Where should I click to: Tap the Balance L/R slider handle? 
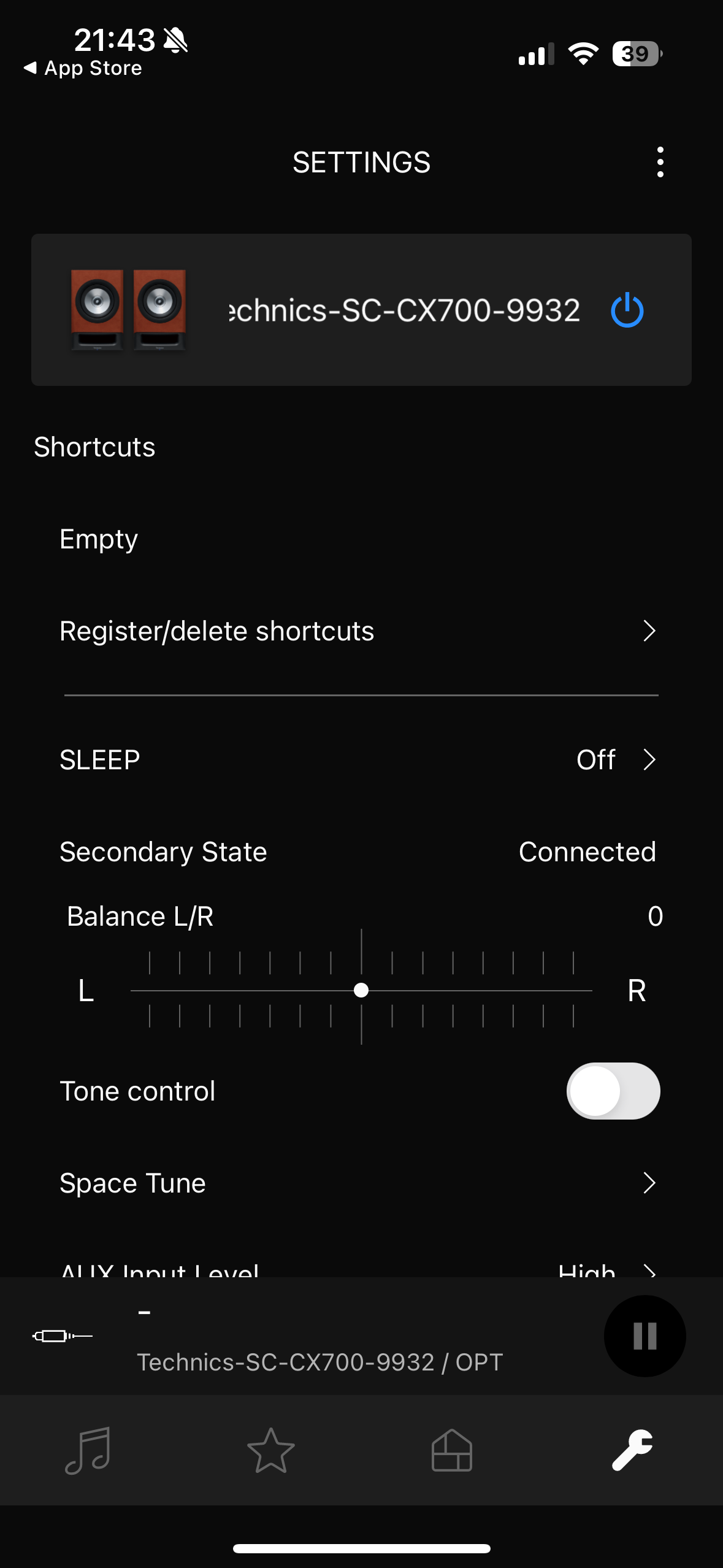pos(361,990)
